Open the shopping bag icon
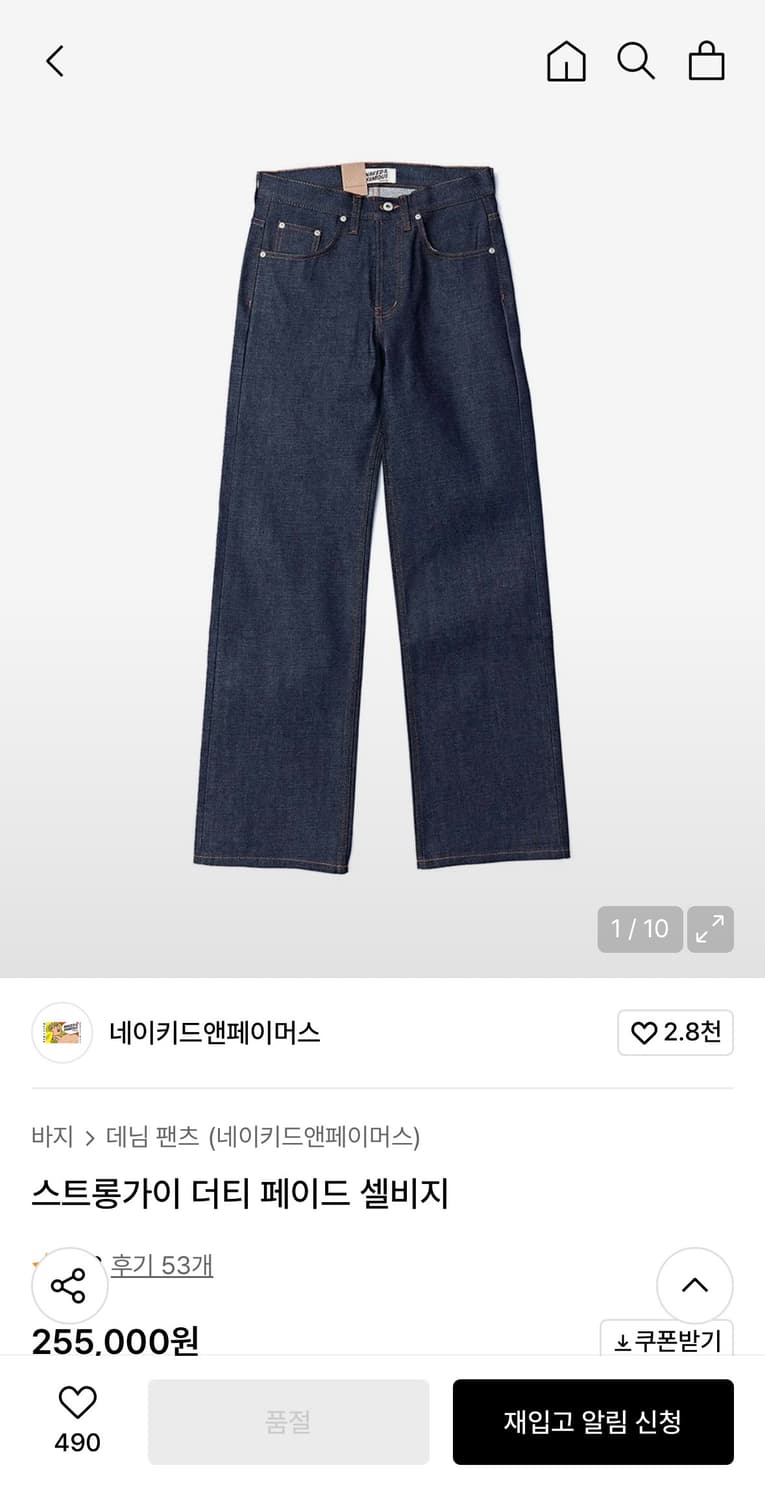 pyautogui.click(x=708, y=61)
